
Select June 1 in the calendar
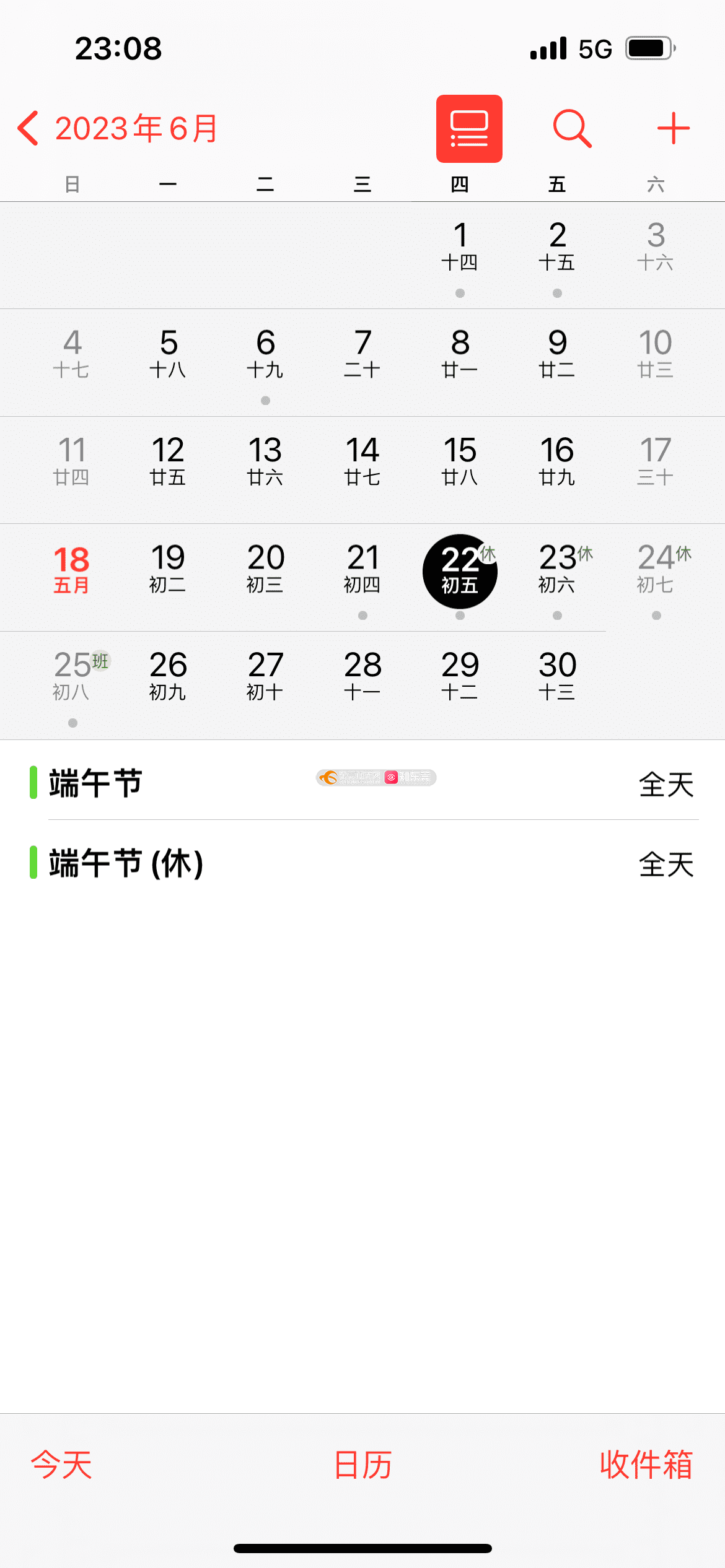tap(460, 246)
